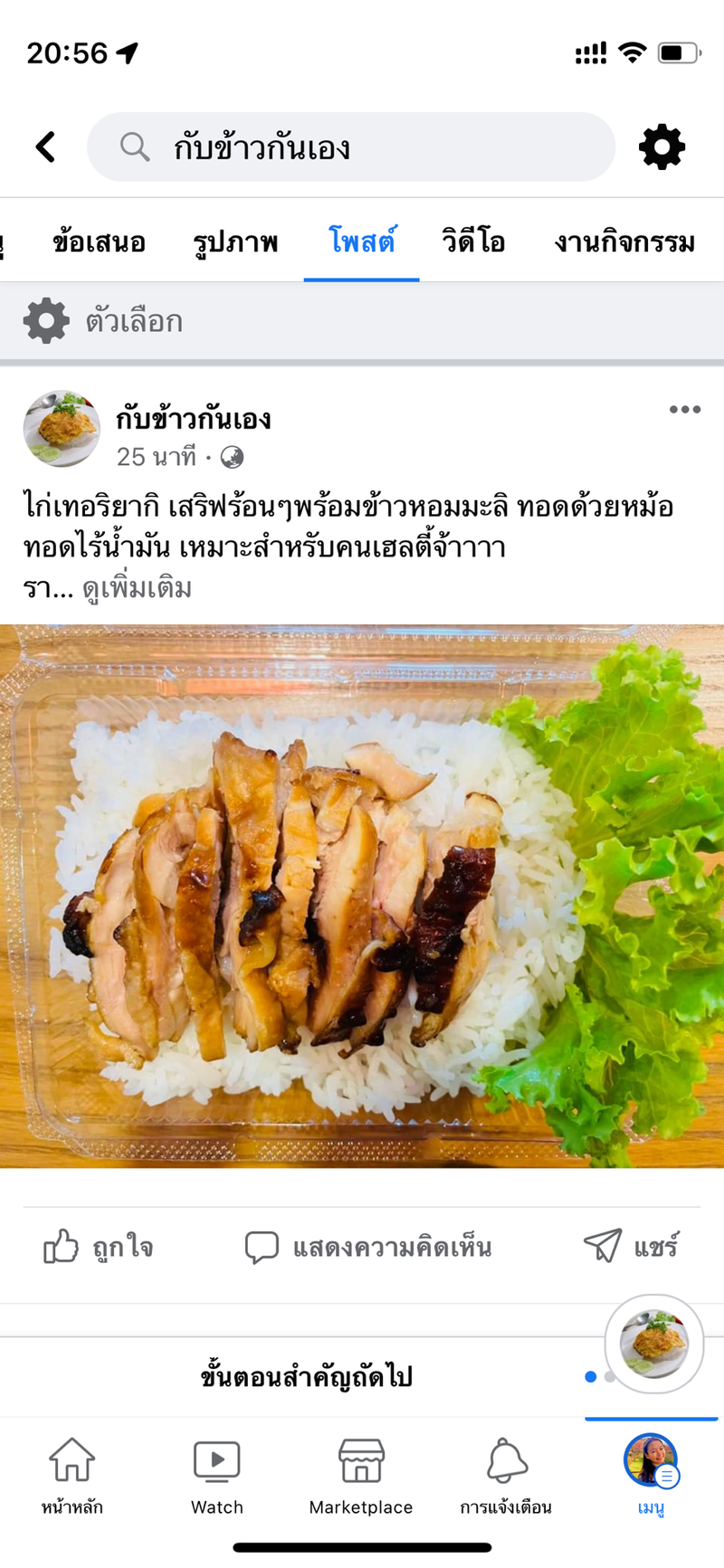Tap แสดงความคิดเห็น to comment

pyautogui.click(x=368, y=1247)
